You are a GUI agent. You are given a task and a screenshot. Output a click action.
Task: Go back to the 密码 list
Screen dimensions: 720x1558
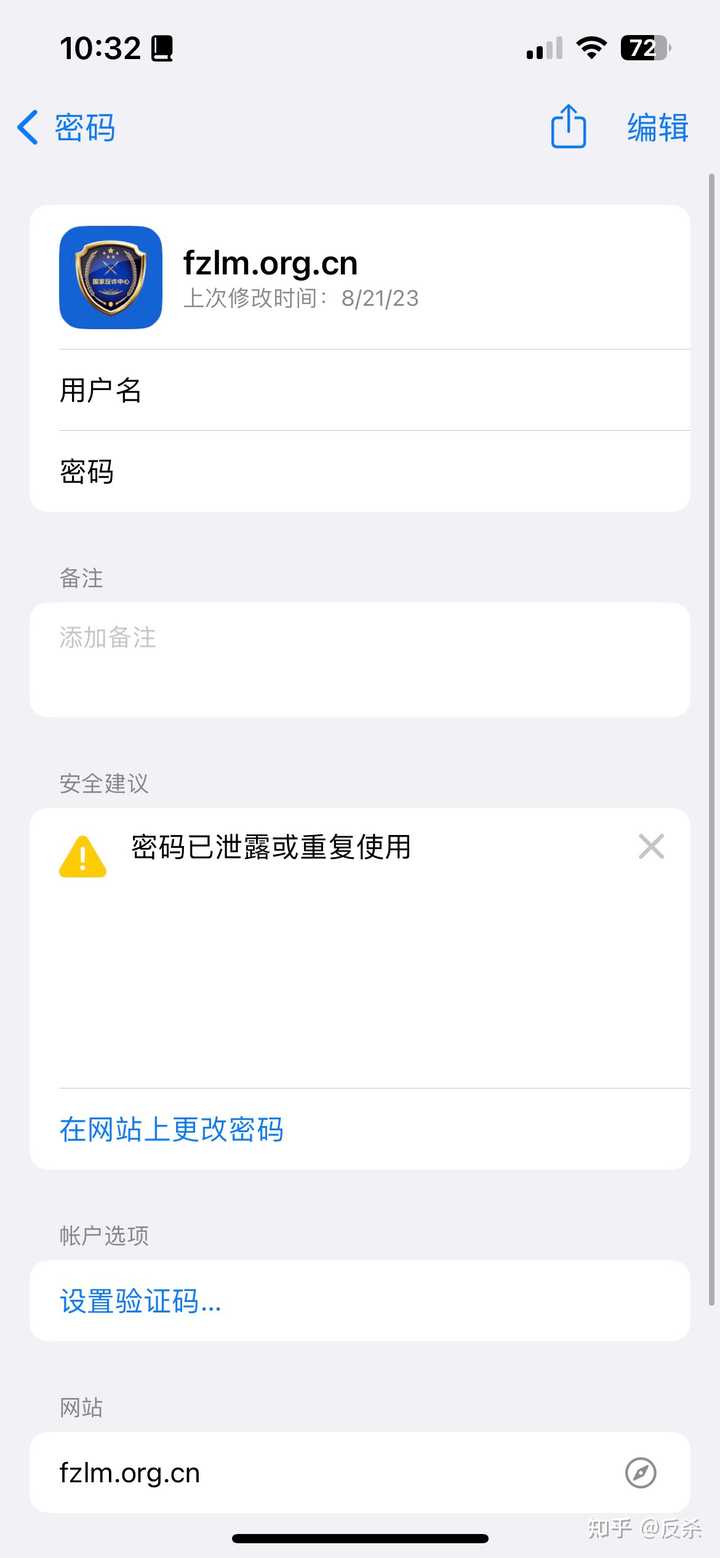pyautogui.click(x=66, y=128)
